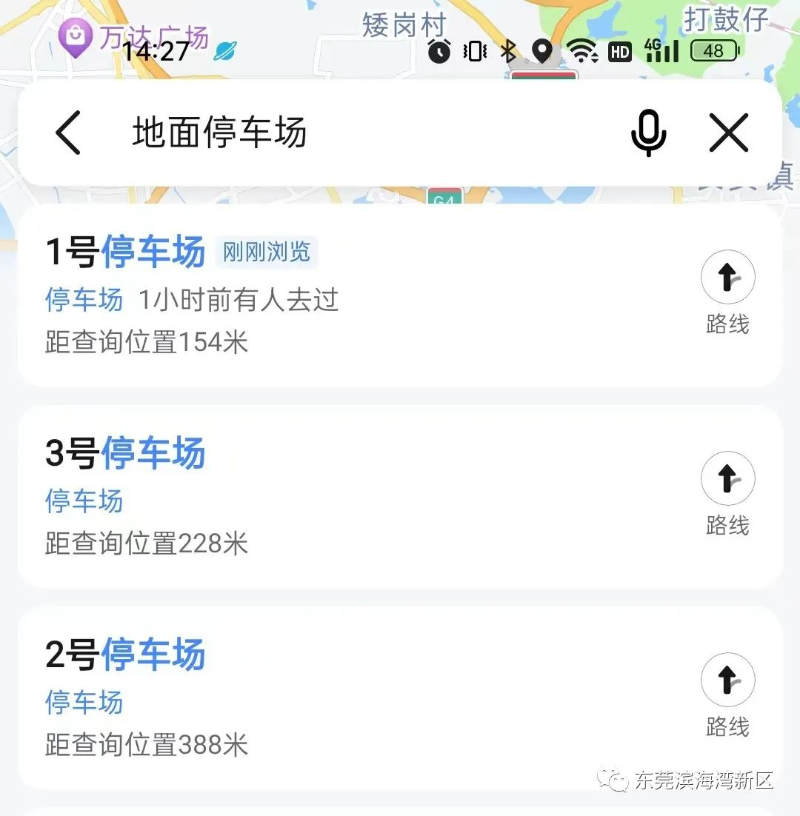Screen dimensions: 800x816
Task: Get the 路线 route to 1号停车场
Action: click(727, 292)
